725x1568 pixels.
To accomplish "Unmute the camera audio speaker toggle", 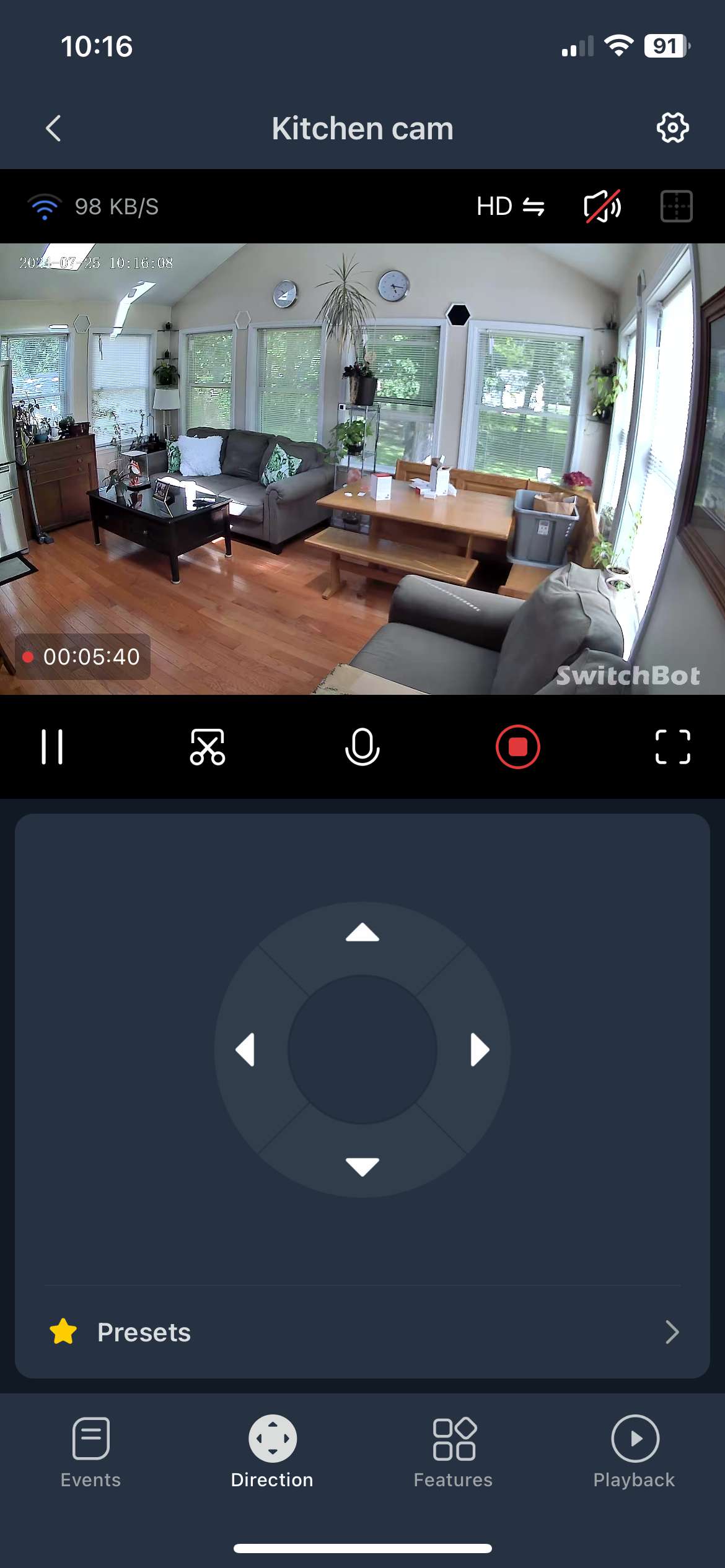I will click(x=602, y=206).
